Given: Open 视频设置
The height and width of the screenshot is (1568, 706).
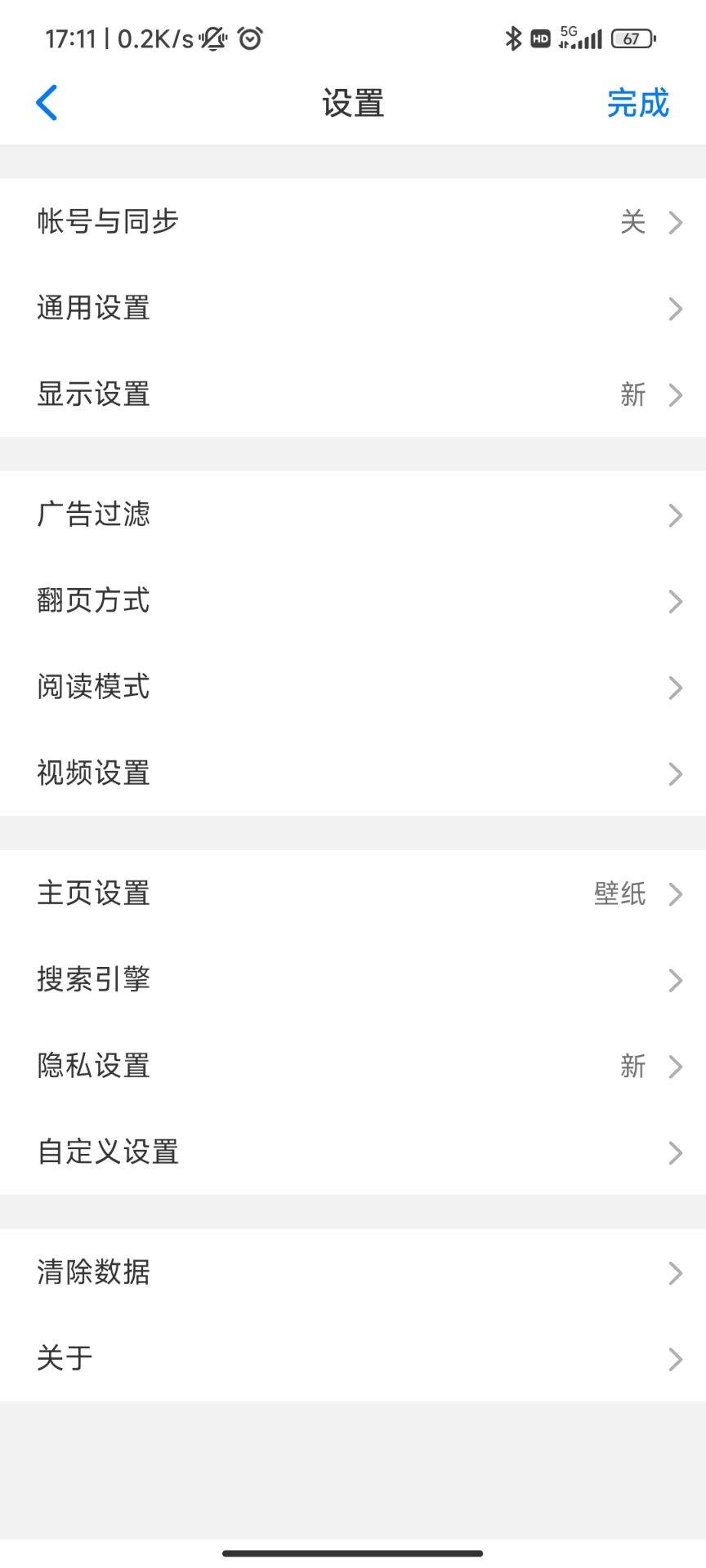Looking at the screenshot, I should pyautogui.click(x=353, y=773).
